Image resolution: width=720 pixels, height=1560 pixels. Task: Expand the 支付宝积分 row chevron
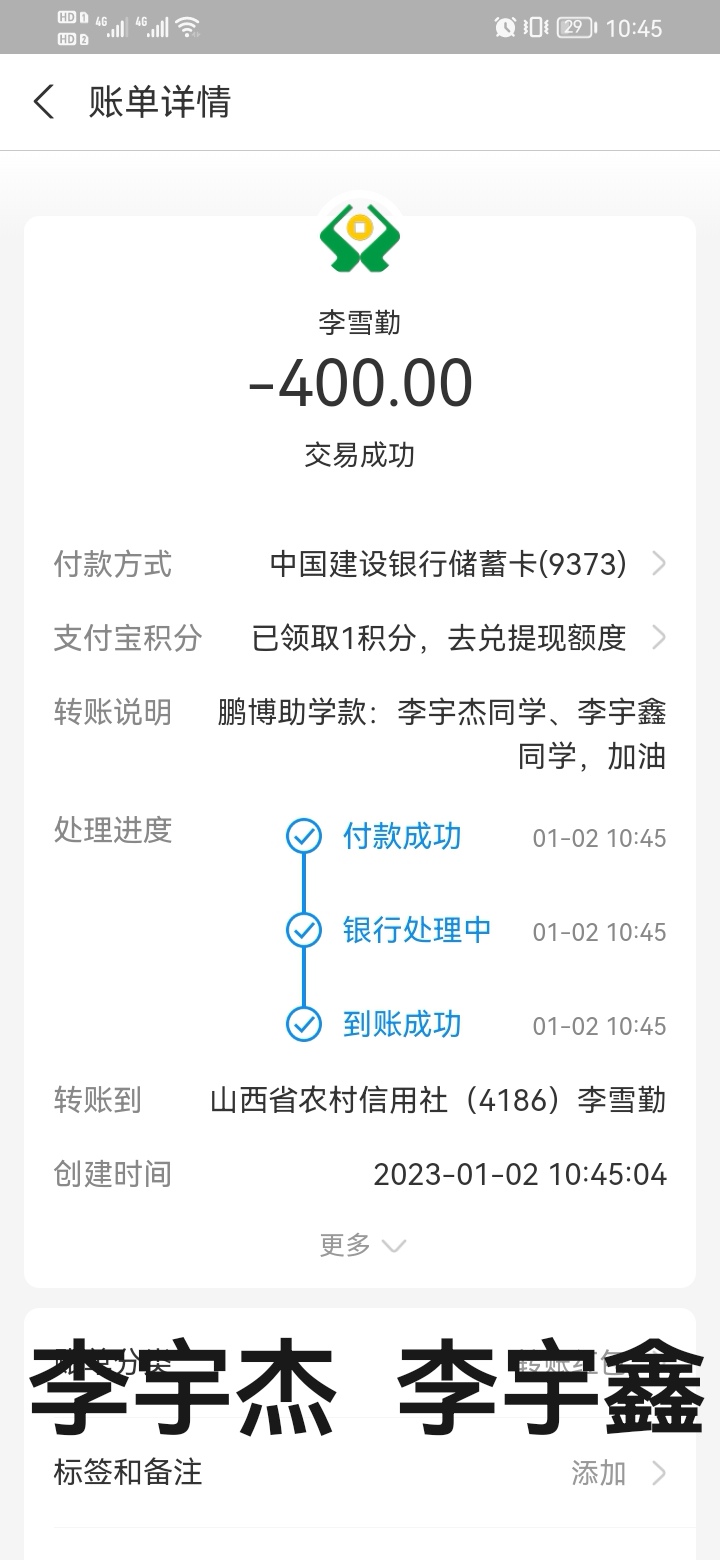(x=660, y=637)
